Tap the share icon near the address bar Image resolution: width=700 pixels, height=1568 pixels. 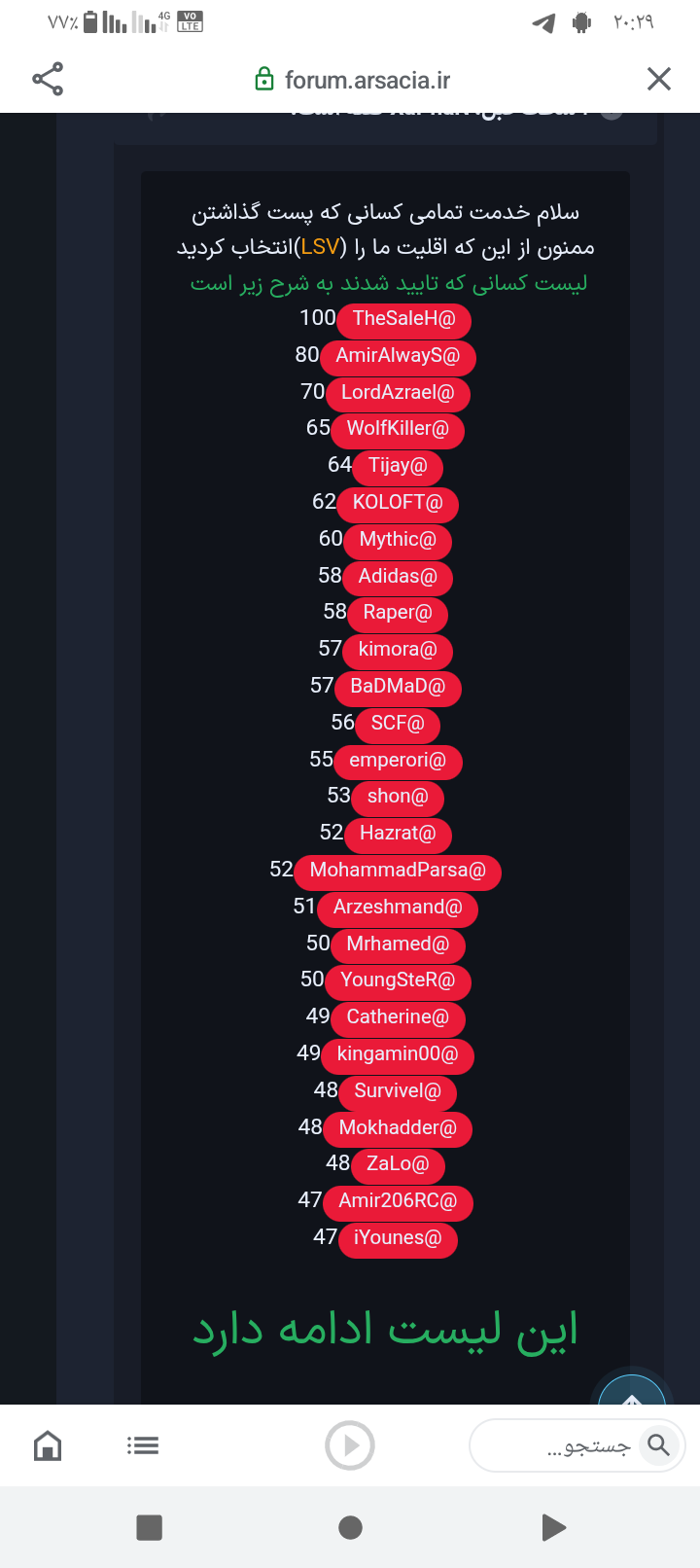(49, 79)
